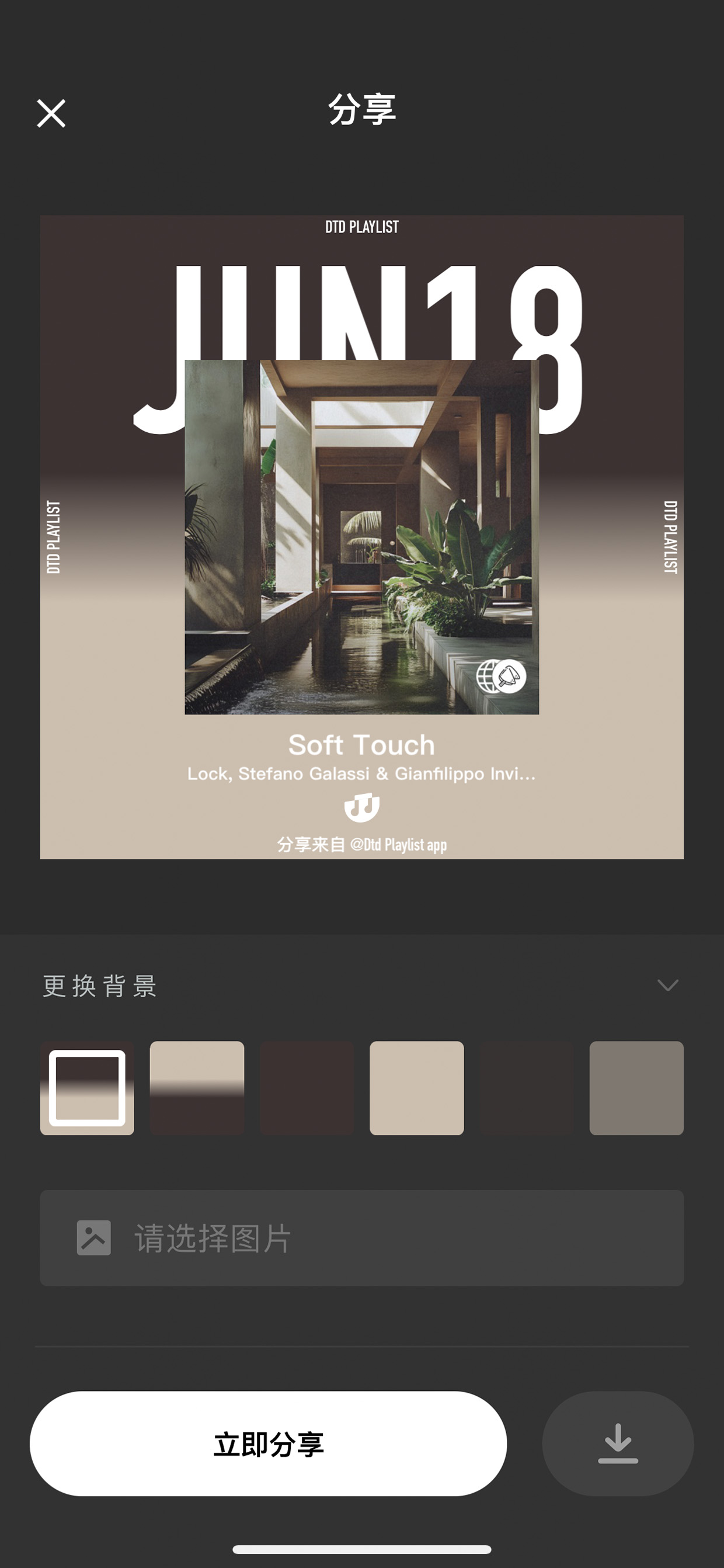Image resolution: width=724 pixels, height=1568 pixels.
Task: Tap the 立即分享 button
Action: [x=269, y=1444]
